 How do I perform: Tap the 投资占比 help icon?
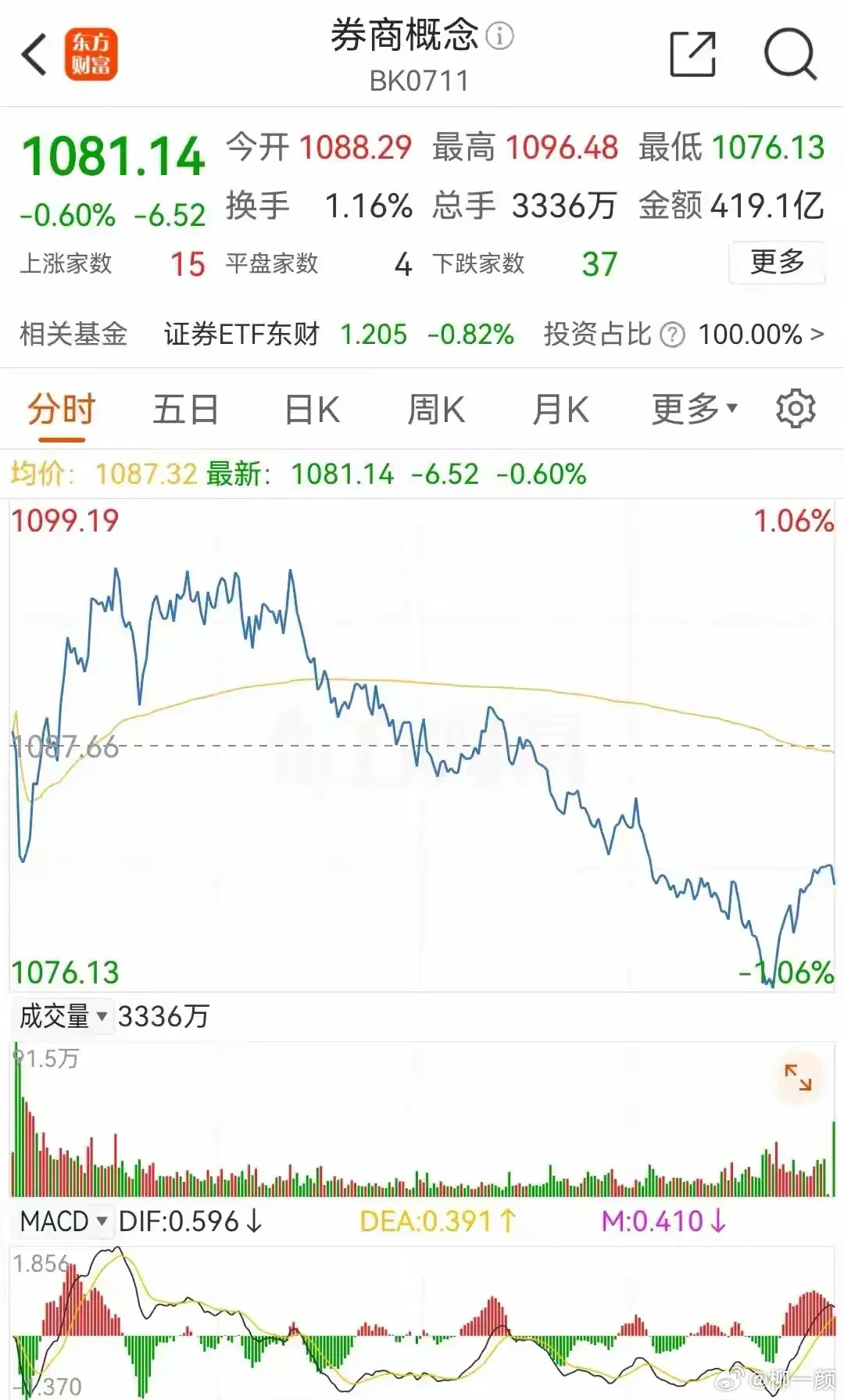(672, 335)
